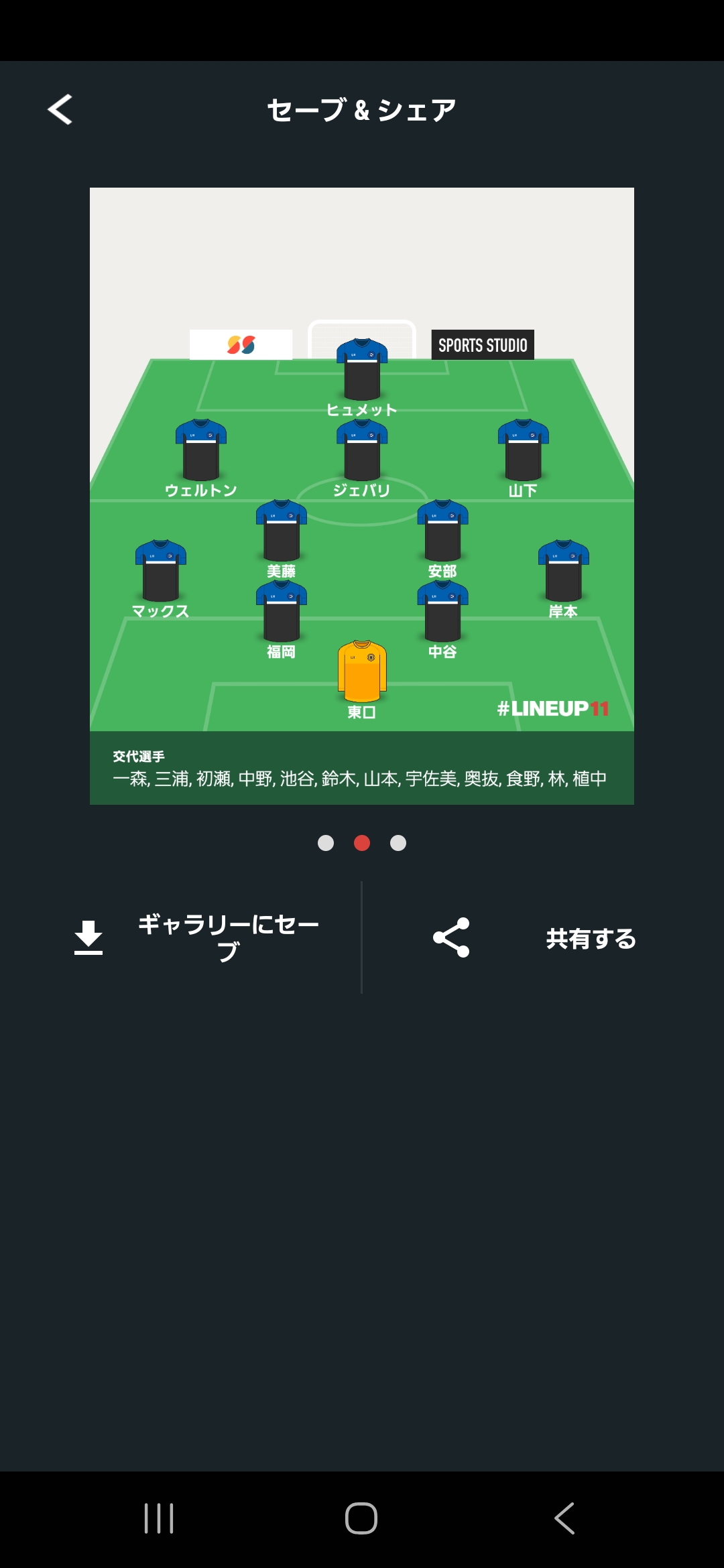Select the third page indicator dot
The image size is (724, 1568).
click(x=398, y=843)
